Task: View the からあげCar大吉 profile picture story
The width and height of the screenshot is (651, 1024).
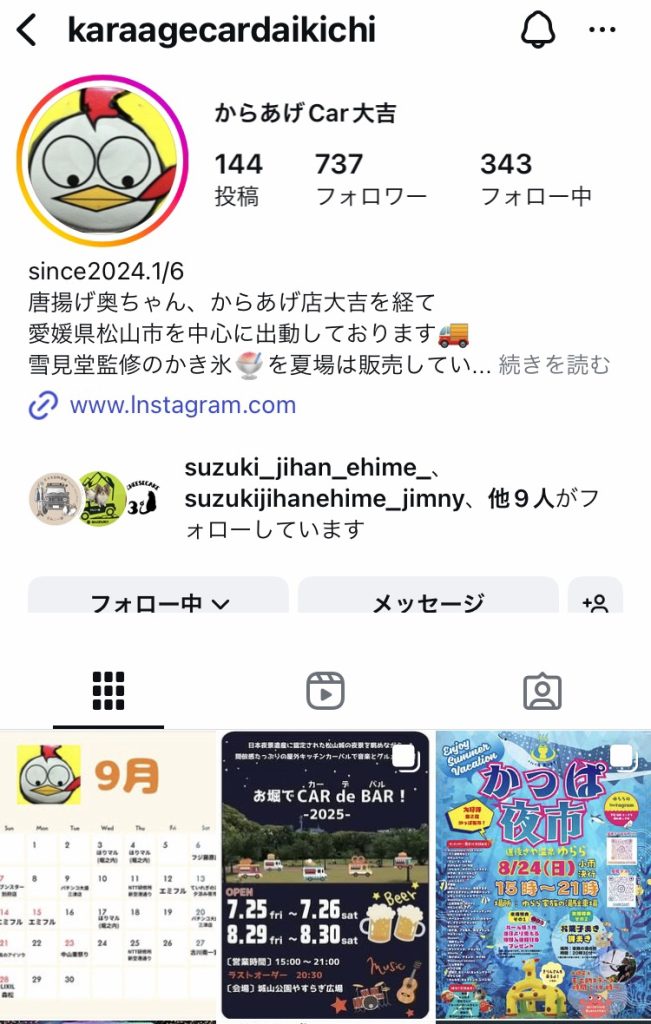Action: click(103, 161)
